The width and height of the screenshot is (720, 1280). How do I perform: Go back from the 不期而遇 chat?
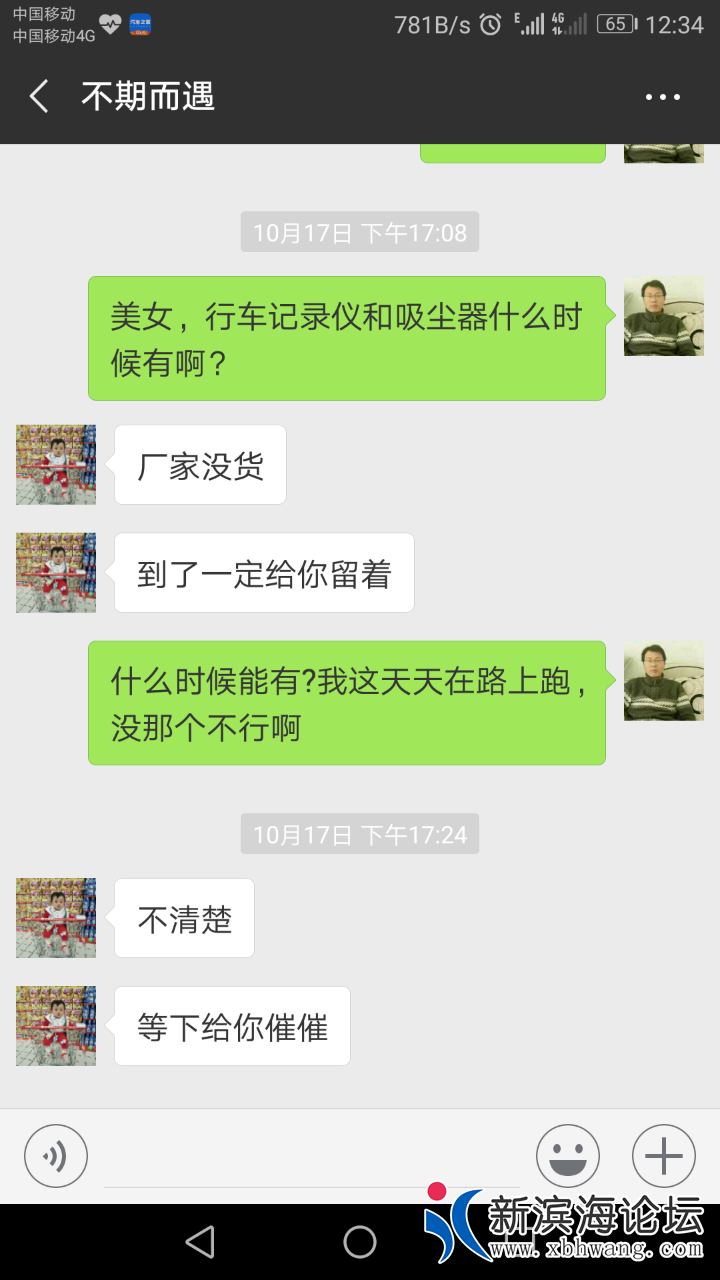(40, 97)
